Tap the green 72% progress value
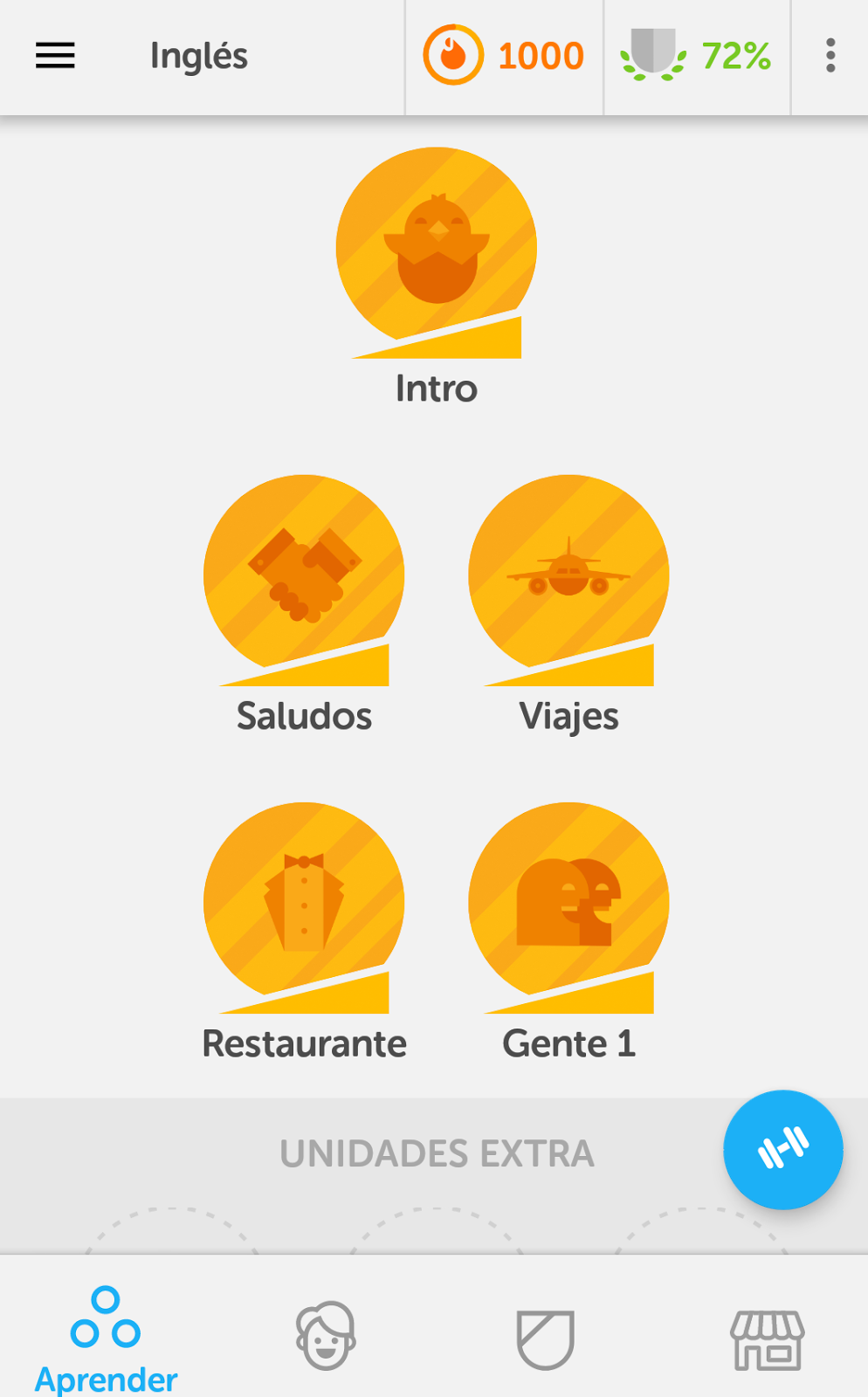 [x=736, y=54]
